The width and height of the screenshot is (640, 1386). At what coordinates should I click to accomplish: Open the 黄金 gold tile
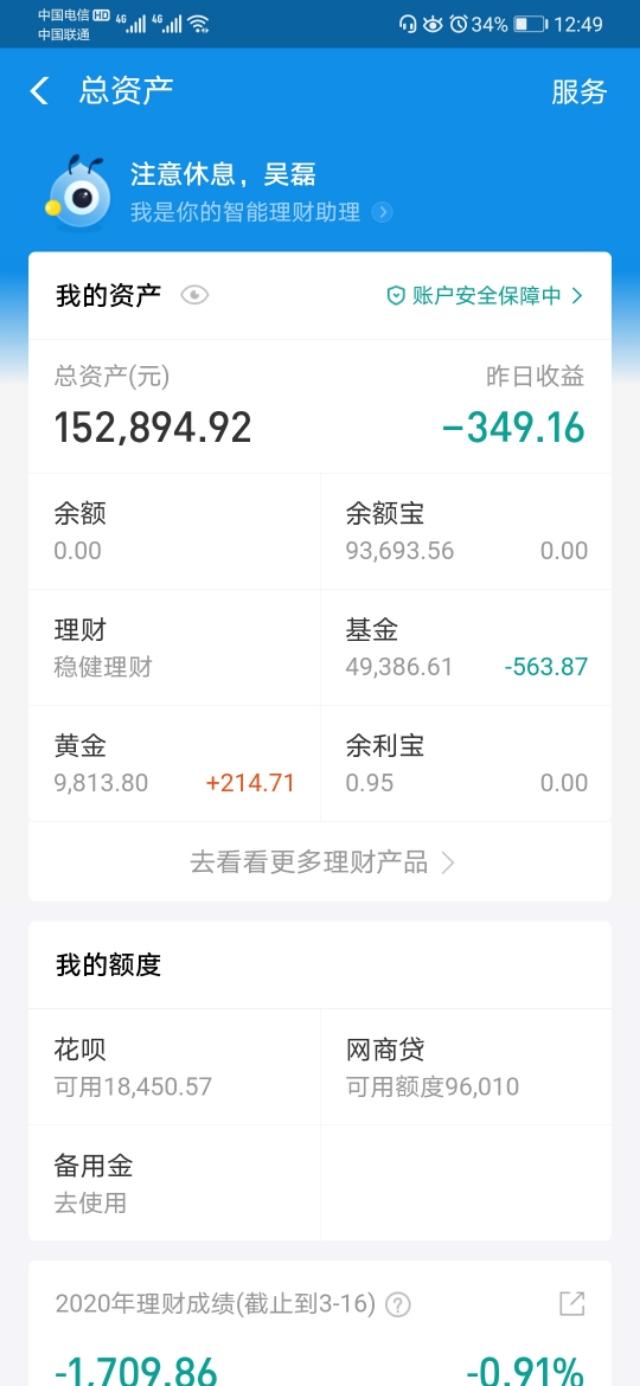(x=174, y=763)
